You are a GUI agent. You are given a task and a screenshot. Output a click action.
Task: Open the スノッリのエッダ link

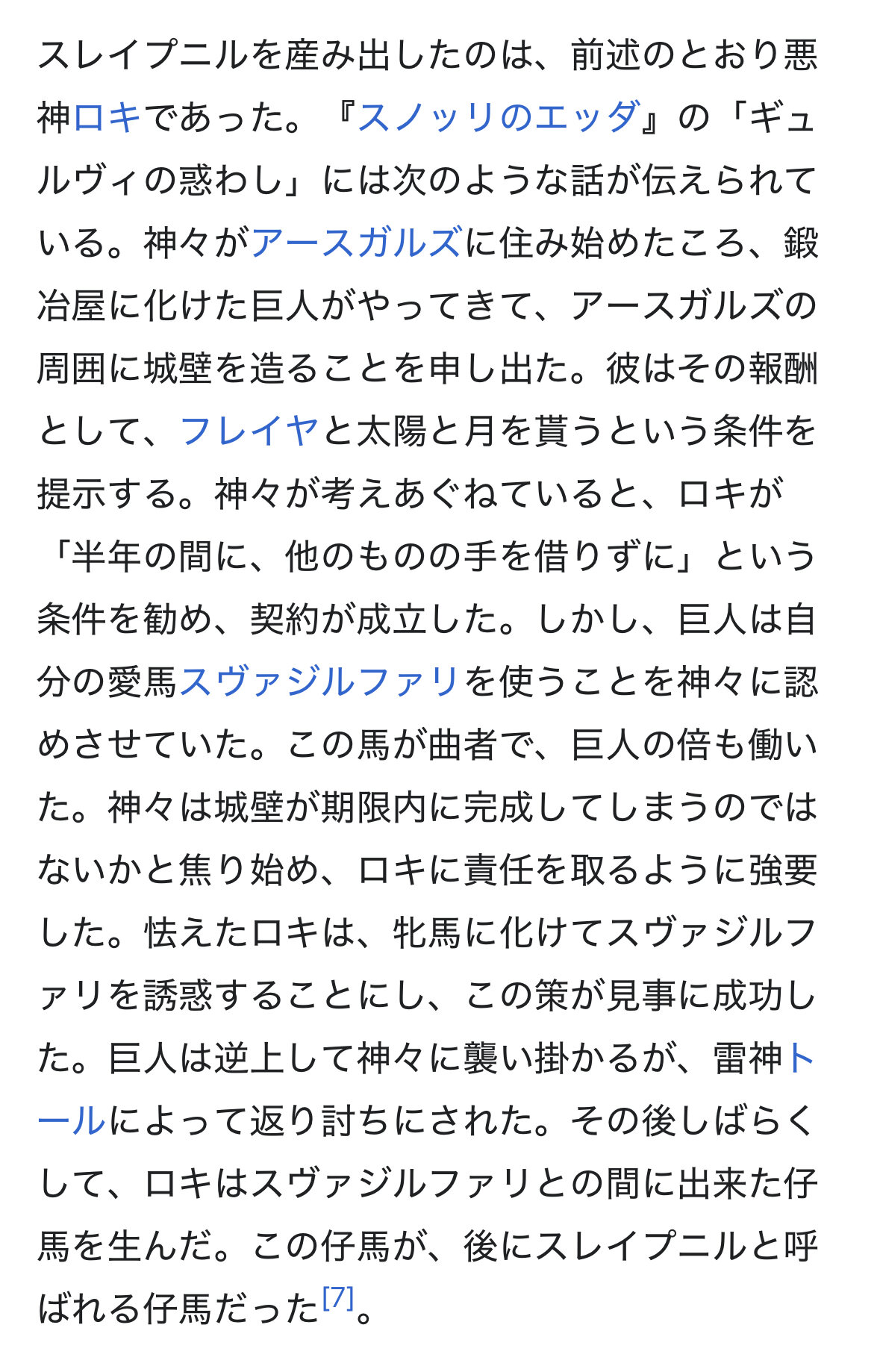click(x=499, y=117)
